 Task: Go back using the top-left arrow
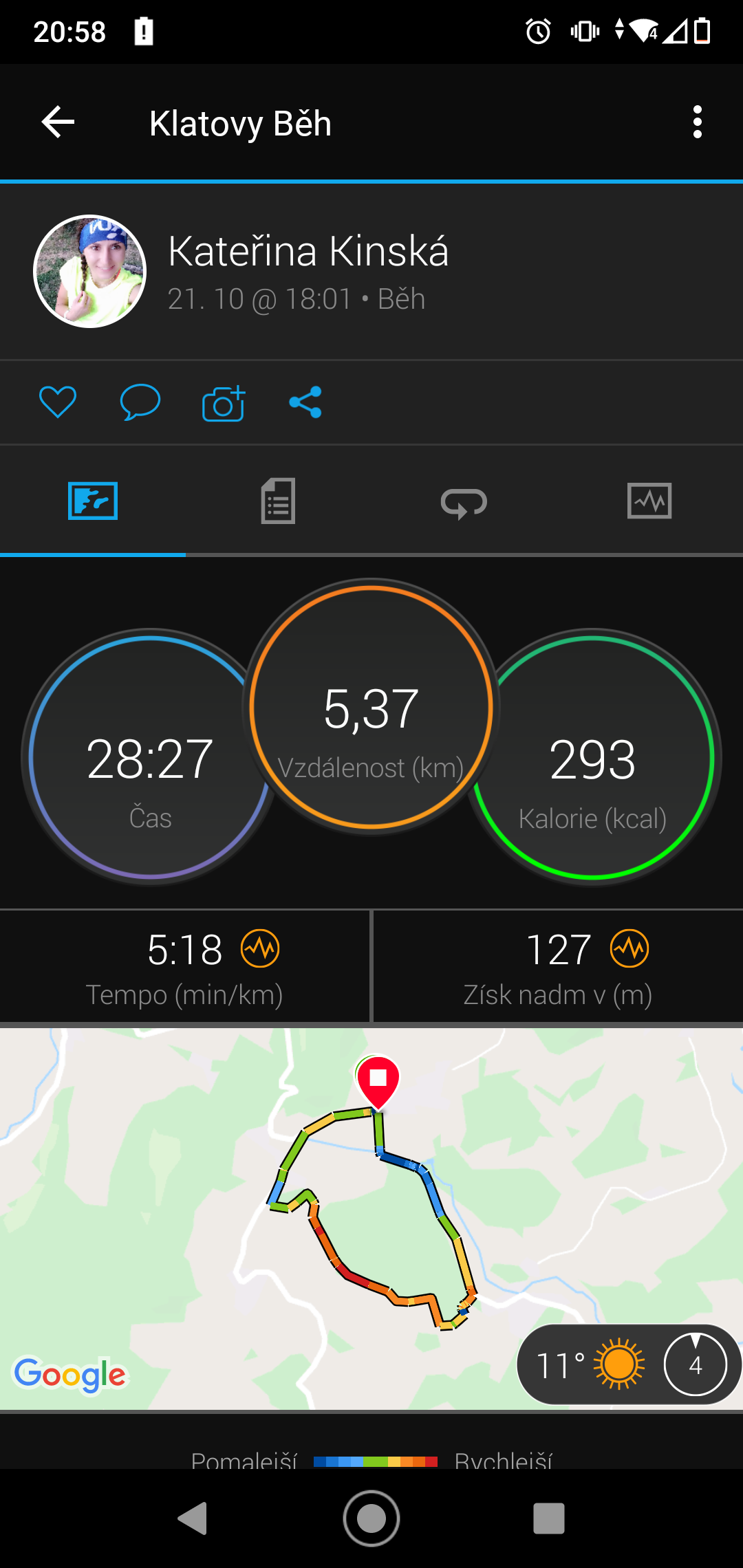(58, 122)
